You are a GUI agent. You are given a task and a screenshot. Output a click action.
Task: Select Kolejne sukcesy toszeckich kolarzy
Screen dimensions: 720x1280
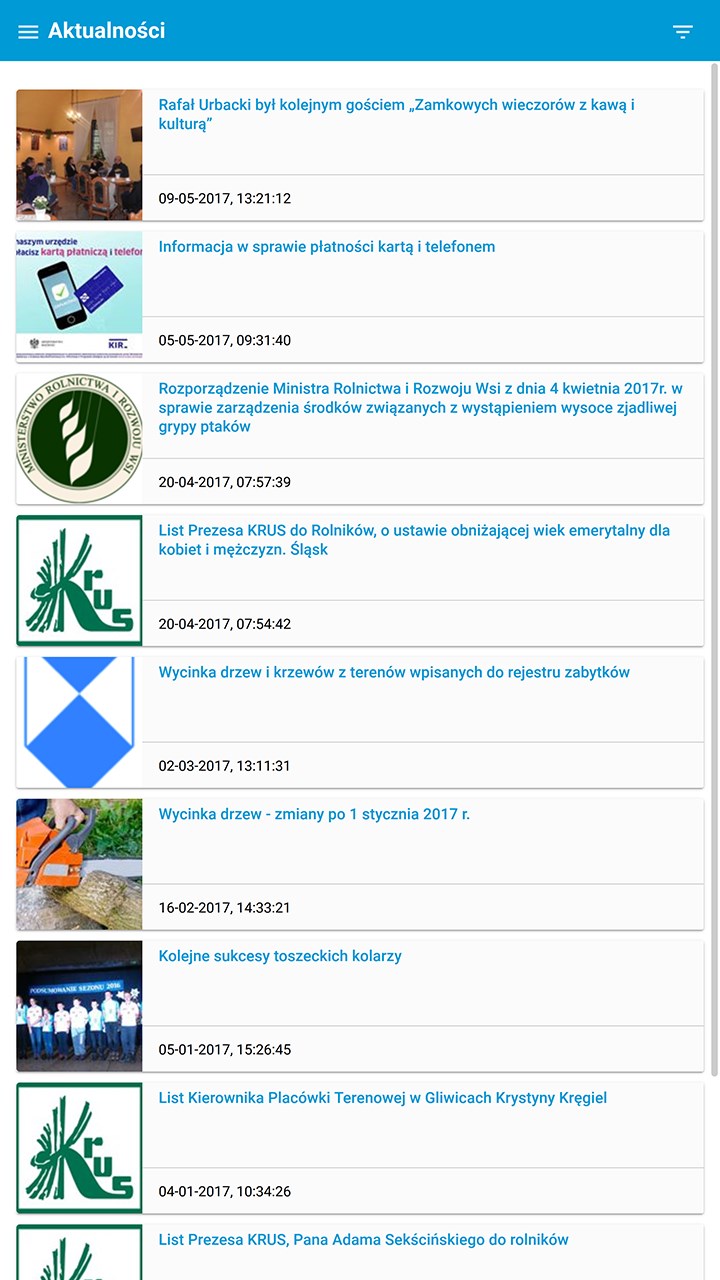click(280, 957)
